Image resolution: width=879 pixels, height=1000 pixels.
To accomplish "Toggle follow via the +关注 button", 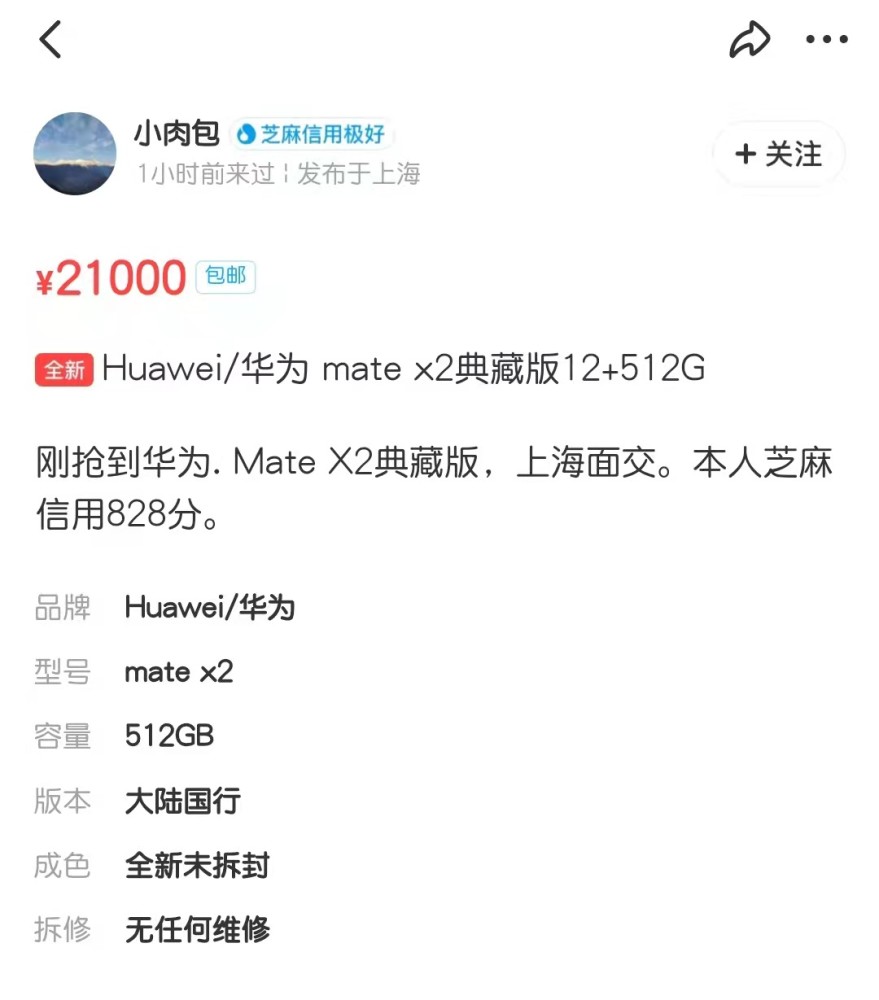I will coord(778,154).
